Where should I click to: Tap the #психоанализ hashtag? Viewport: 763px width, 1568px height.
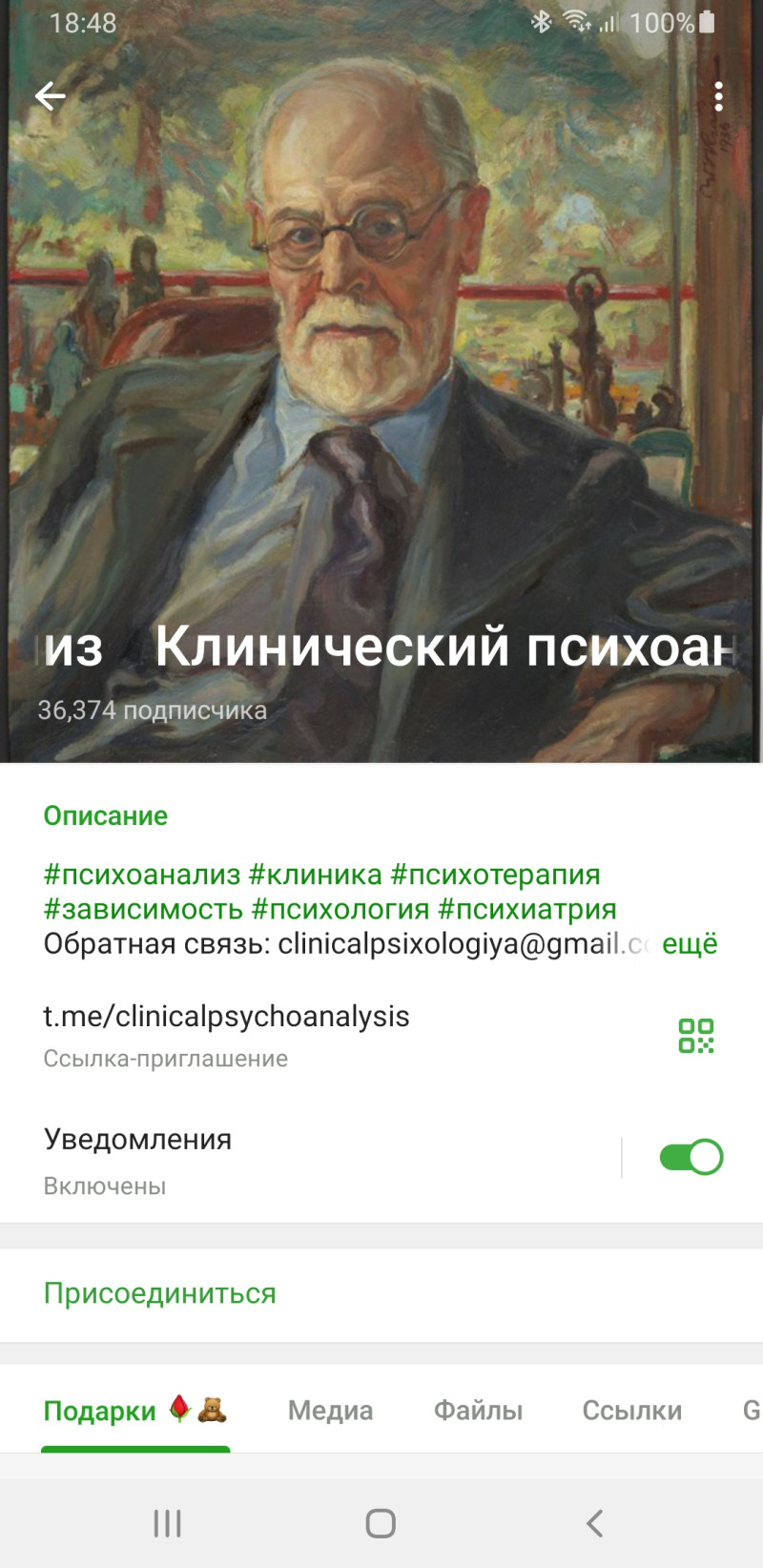click(142, 875)
